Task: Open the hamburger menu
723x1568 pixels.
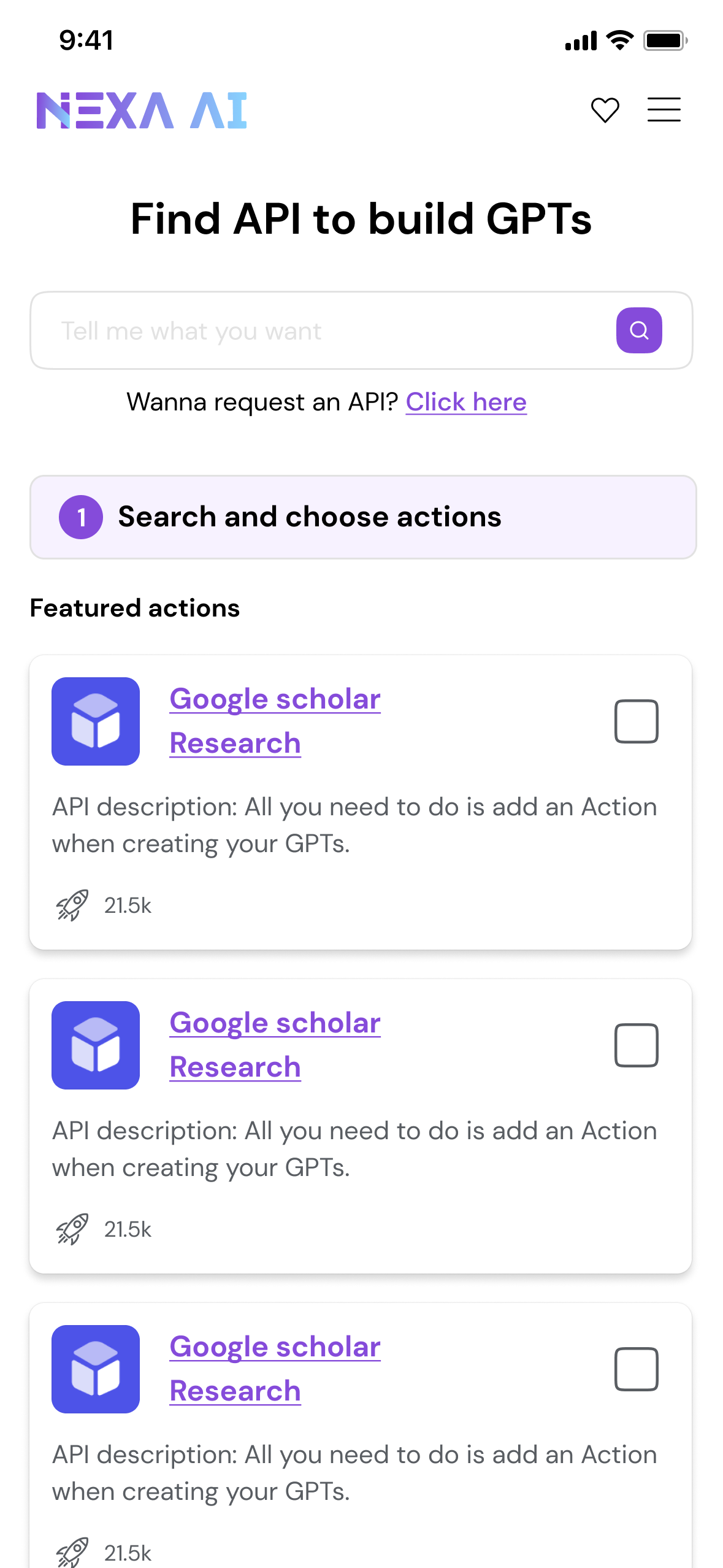Action: pyautogui.click(x=664, y=110)
